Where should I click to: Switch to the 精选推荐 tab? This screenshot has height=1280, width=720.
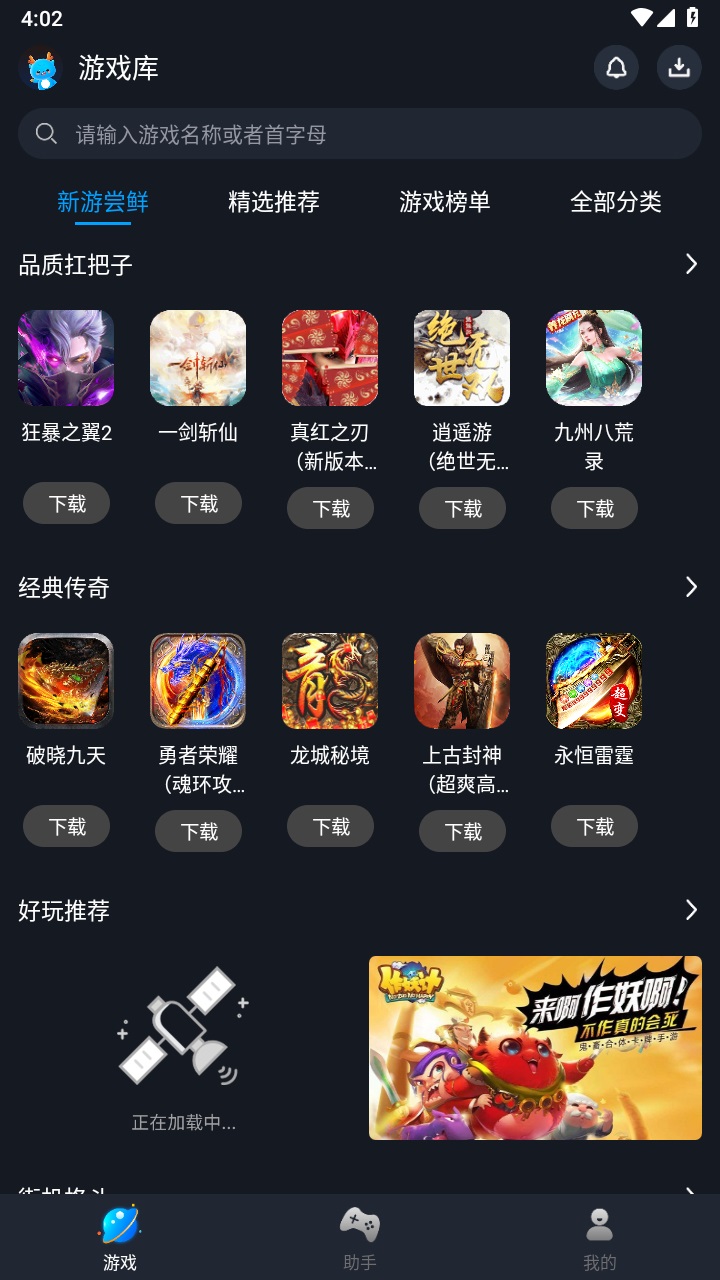click(x=274, y=202)
